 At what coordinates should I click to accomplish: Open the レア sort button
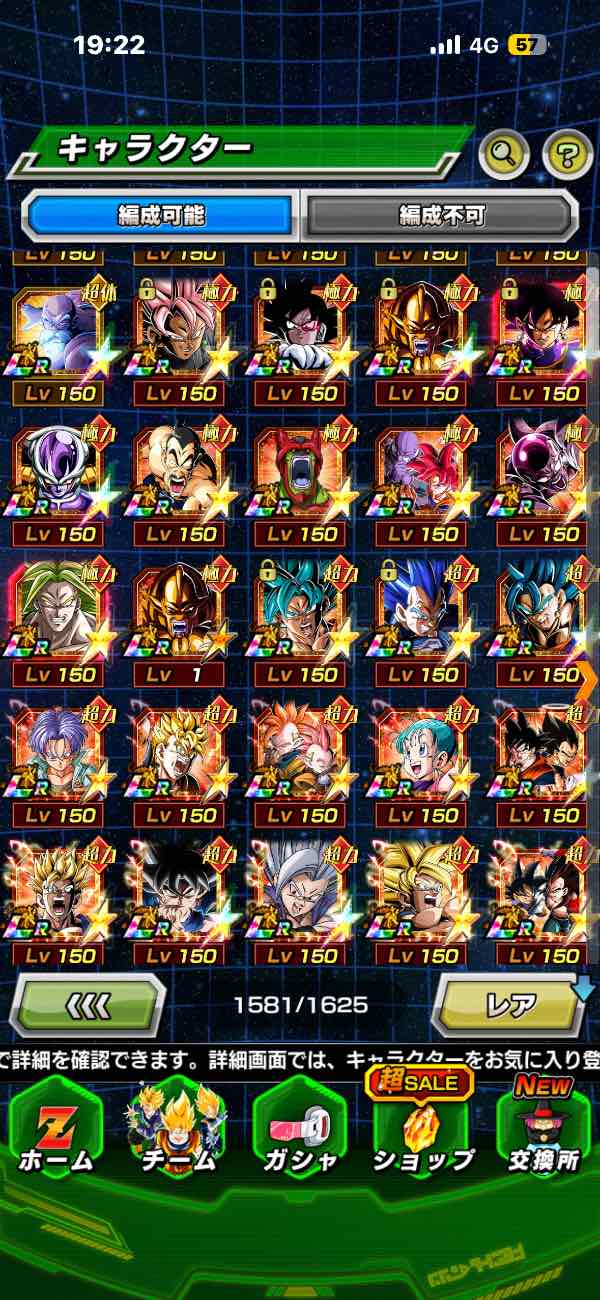(x=510, y=1004)
